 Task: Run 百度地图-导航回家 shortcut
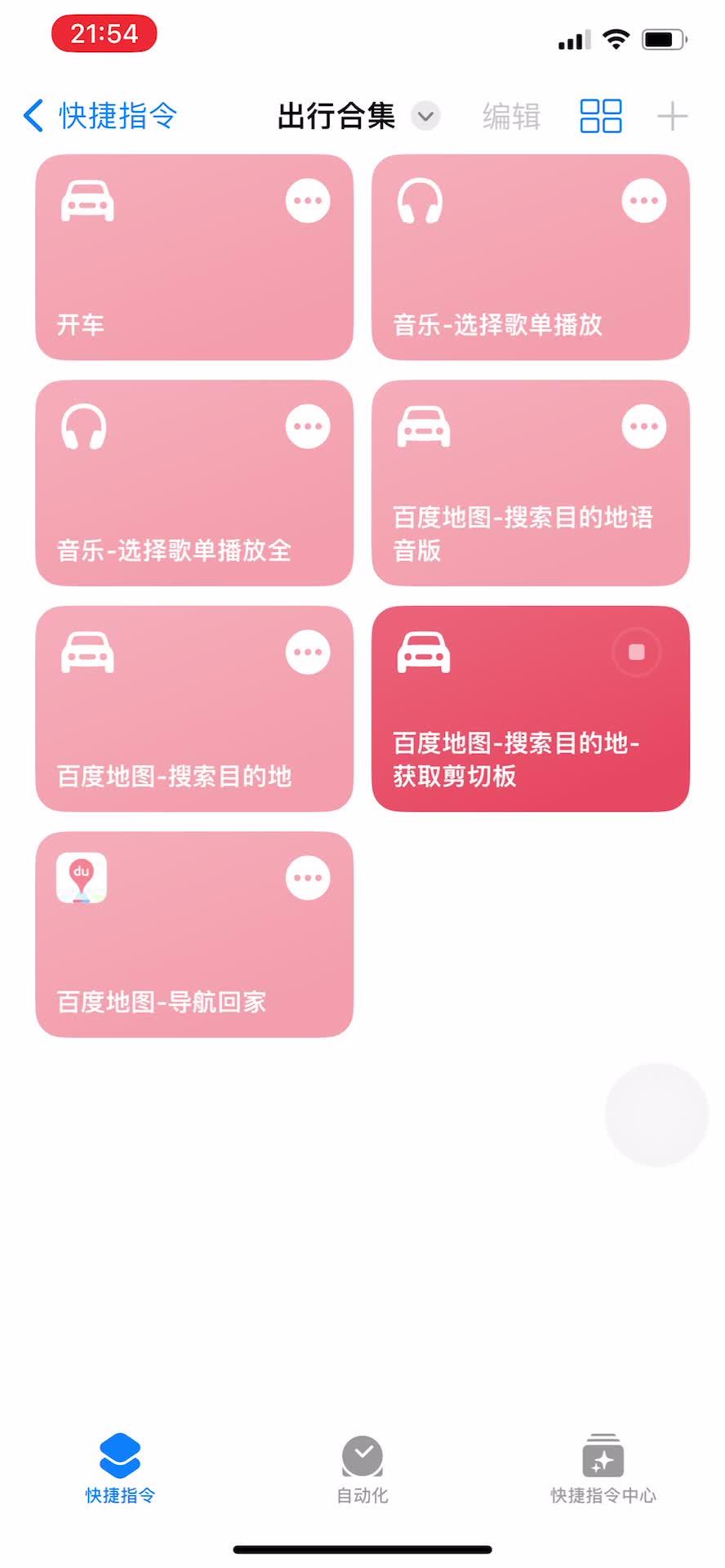[194, 934]
